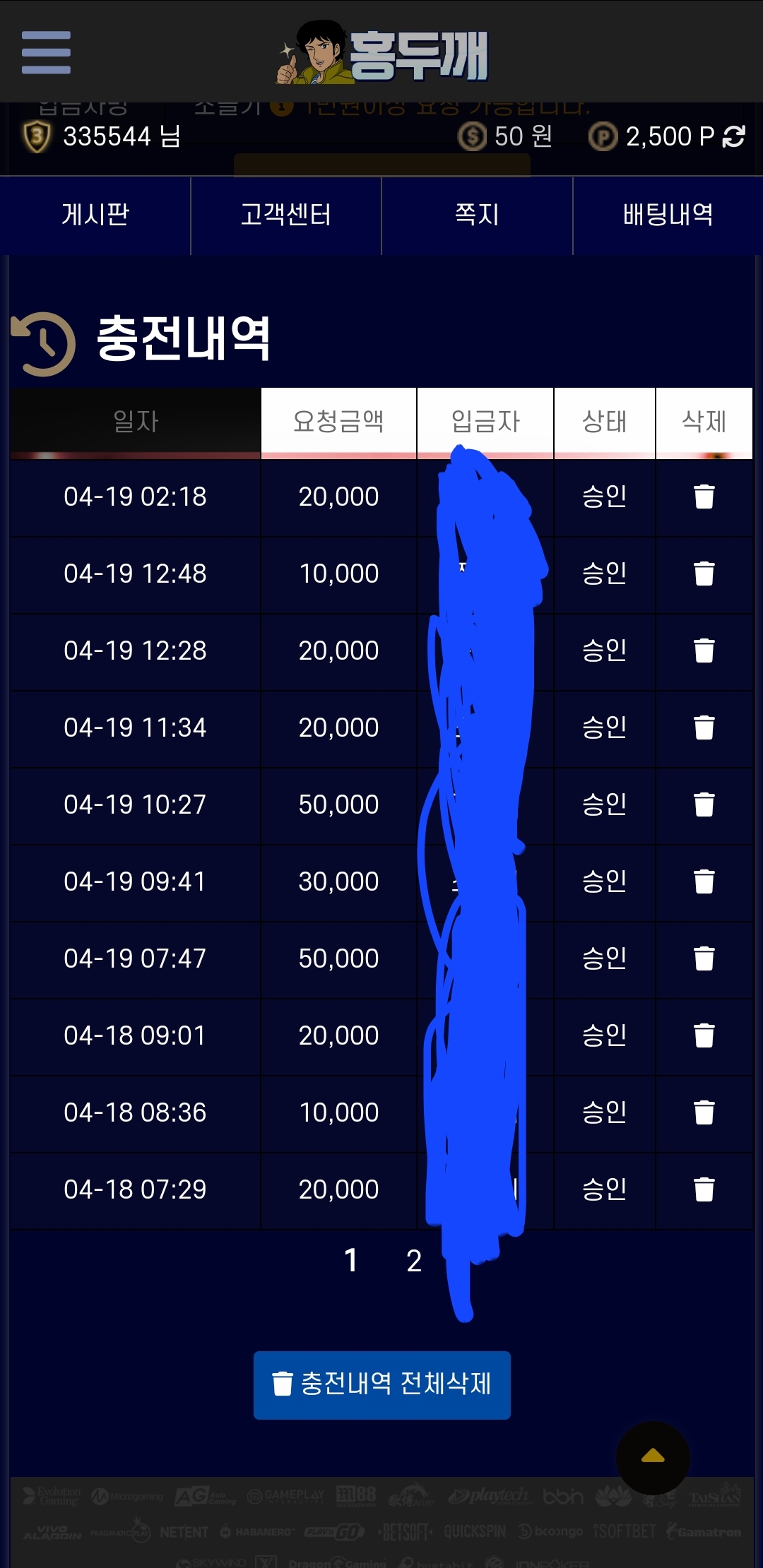The image size is (763, 1568).
Task: View 배팅내역
Action: (x=668, y=215)
